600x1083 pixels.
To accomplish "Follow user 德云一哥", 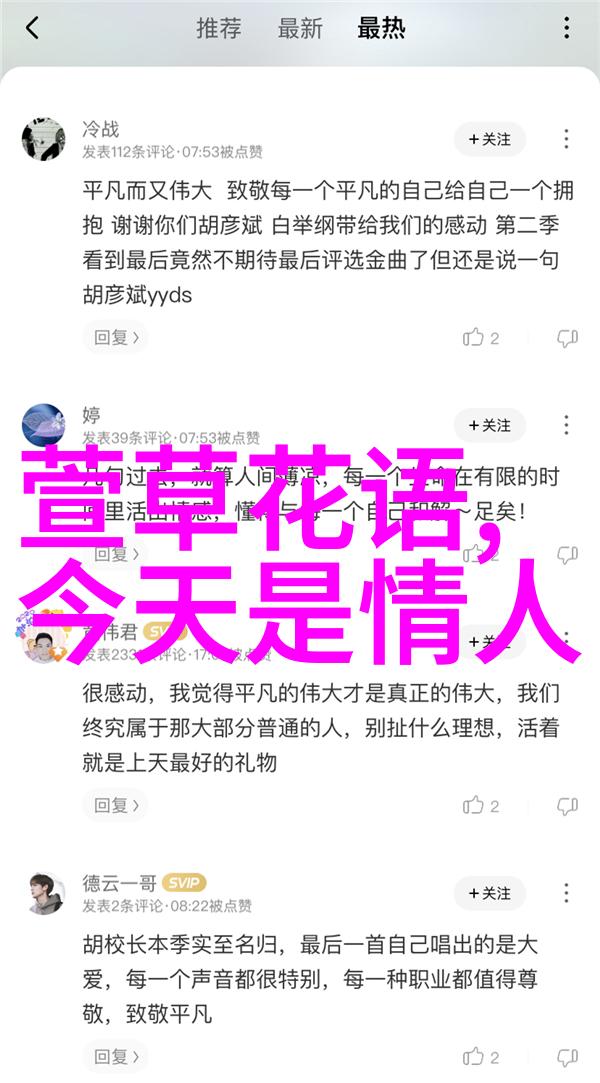I will (x=490, y=894).
